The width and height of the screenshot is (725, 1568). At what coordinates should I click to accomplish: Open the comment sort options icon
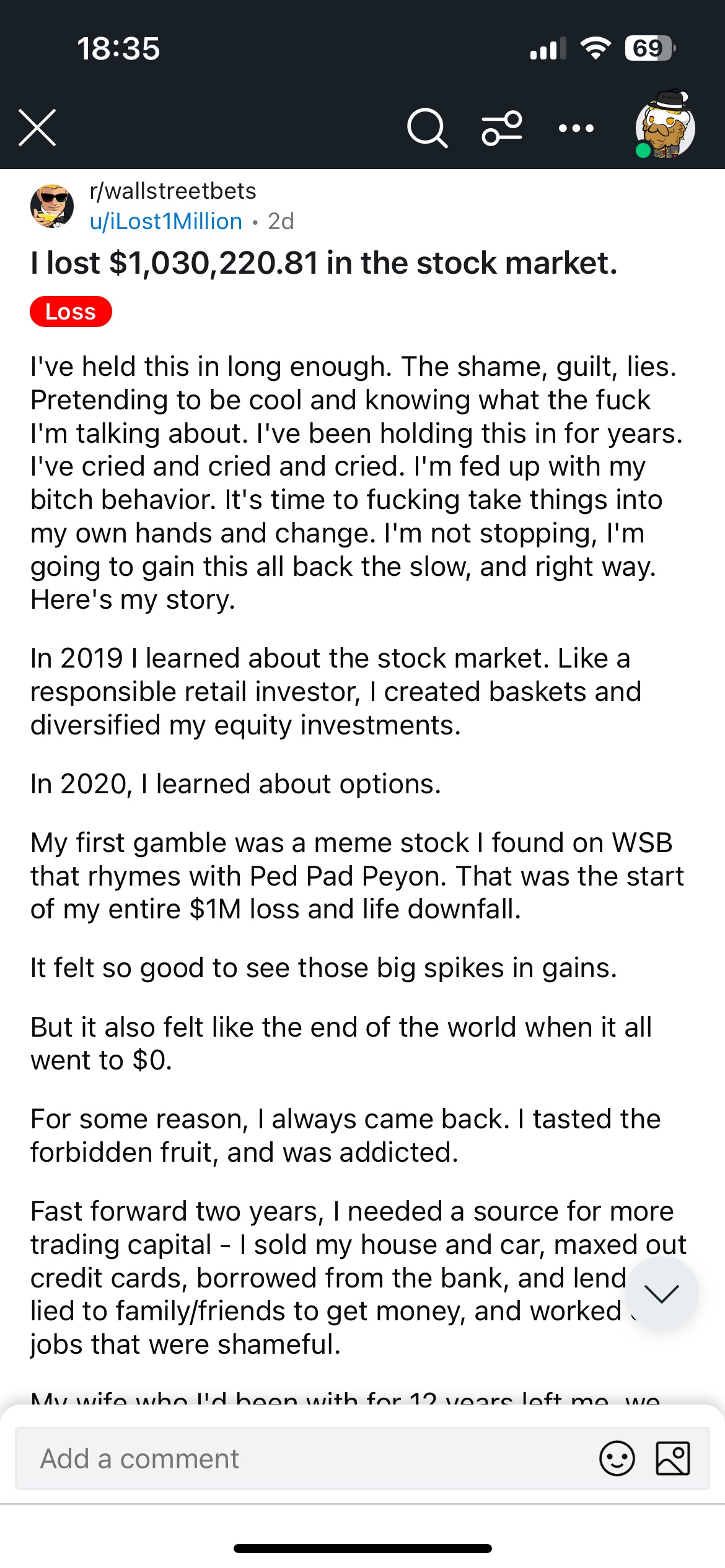coord(502,128)
